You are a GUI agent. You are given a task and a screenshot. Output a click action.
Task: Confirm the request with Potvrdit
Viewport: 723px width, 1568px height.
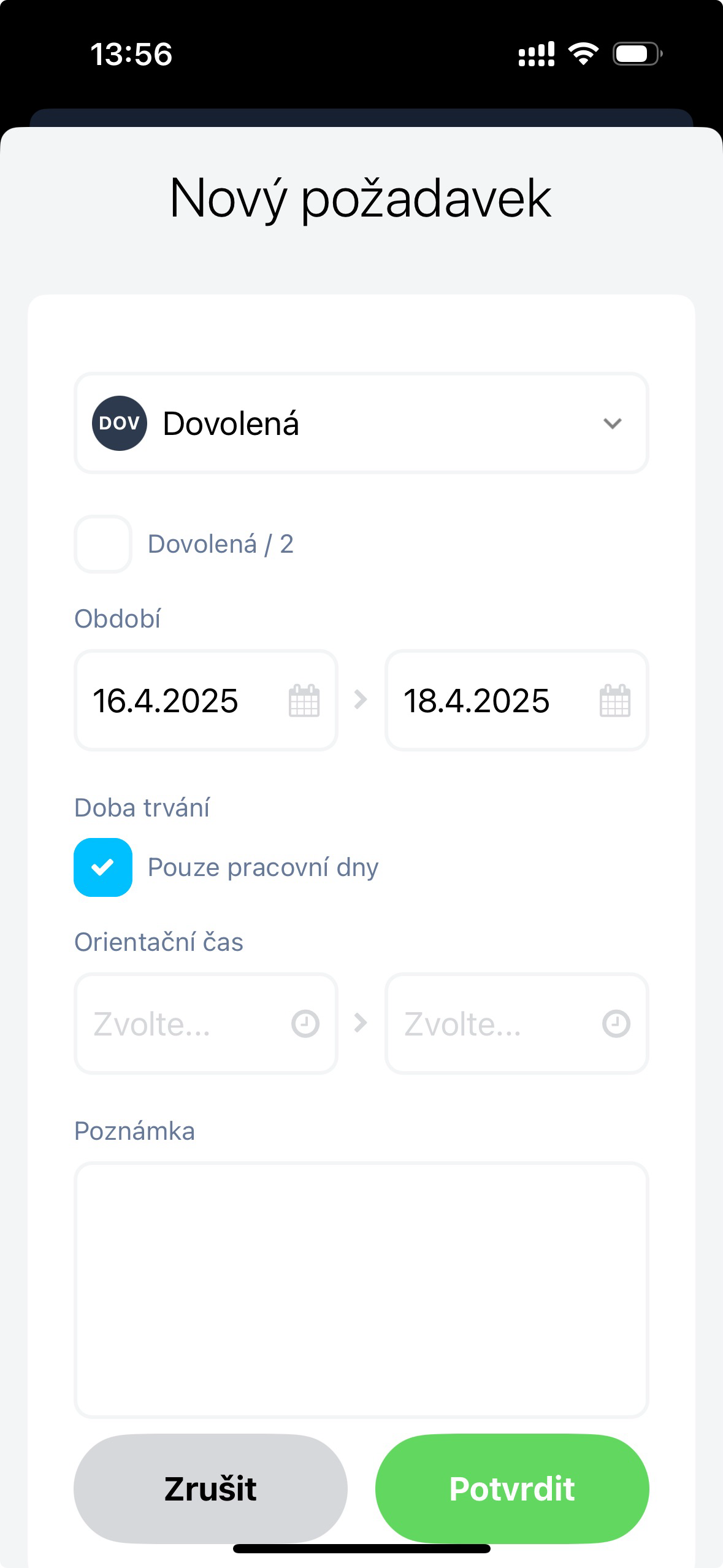[x=512, y=1488]
